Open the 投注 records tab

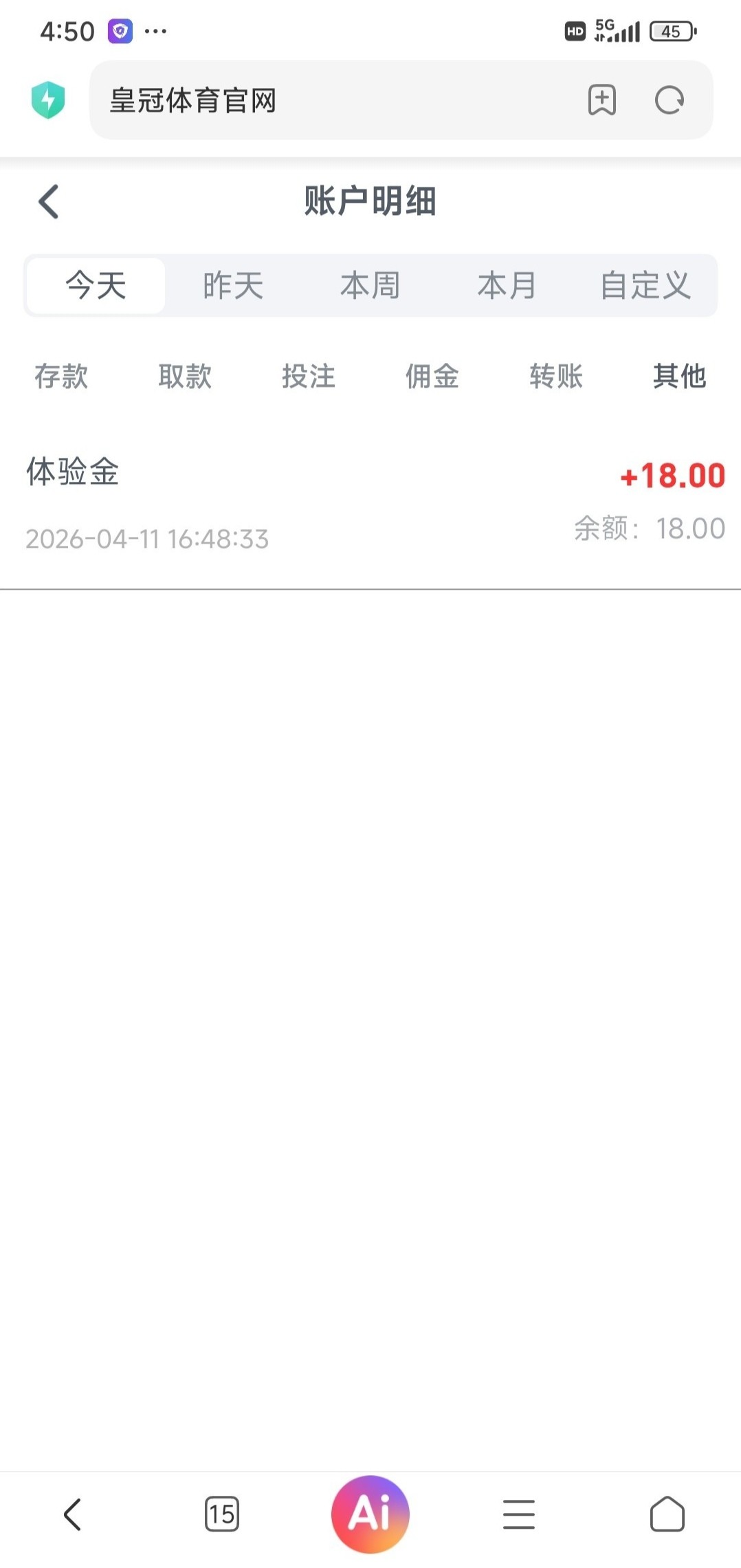[x=309, y=376]
